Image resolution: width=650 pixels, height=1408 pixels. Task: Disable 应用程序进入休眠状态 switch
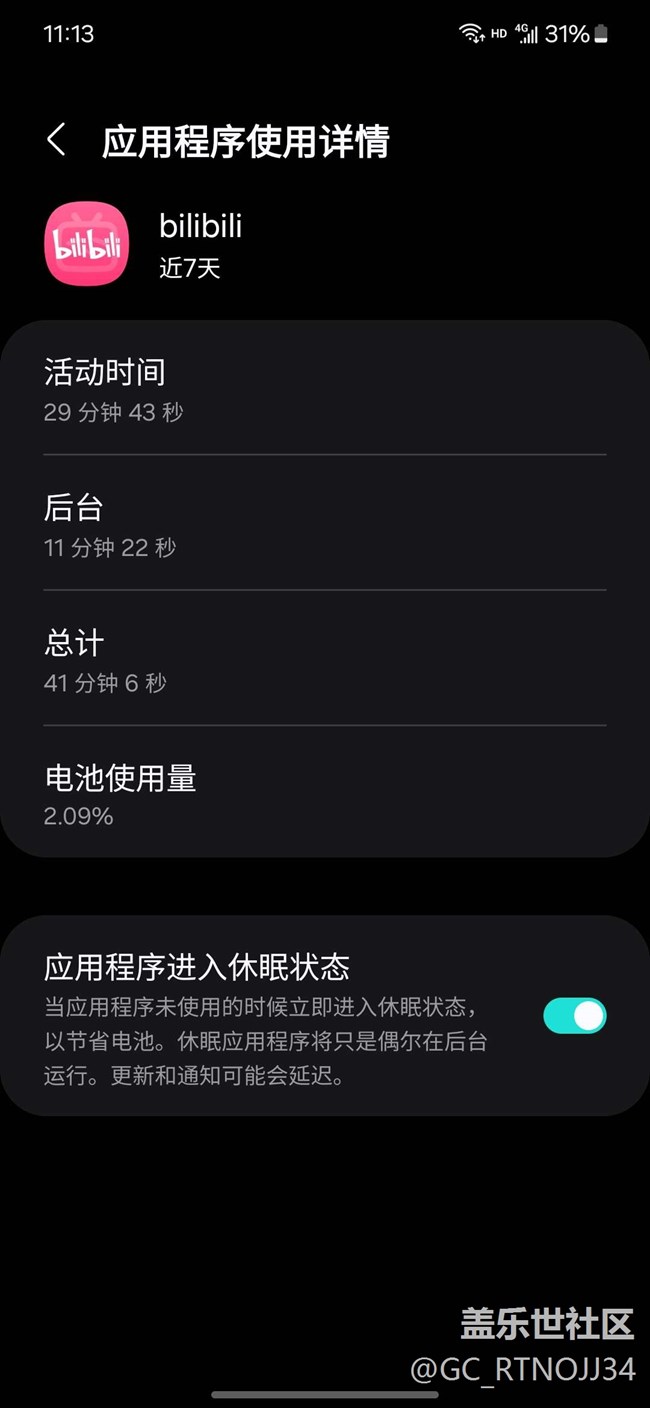574,1016
